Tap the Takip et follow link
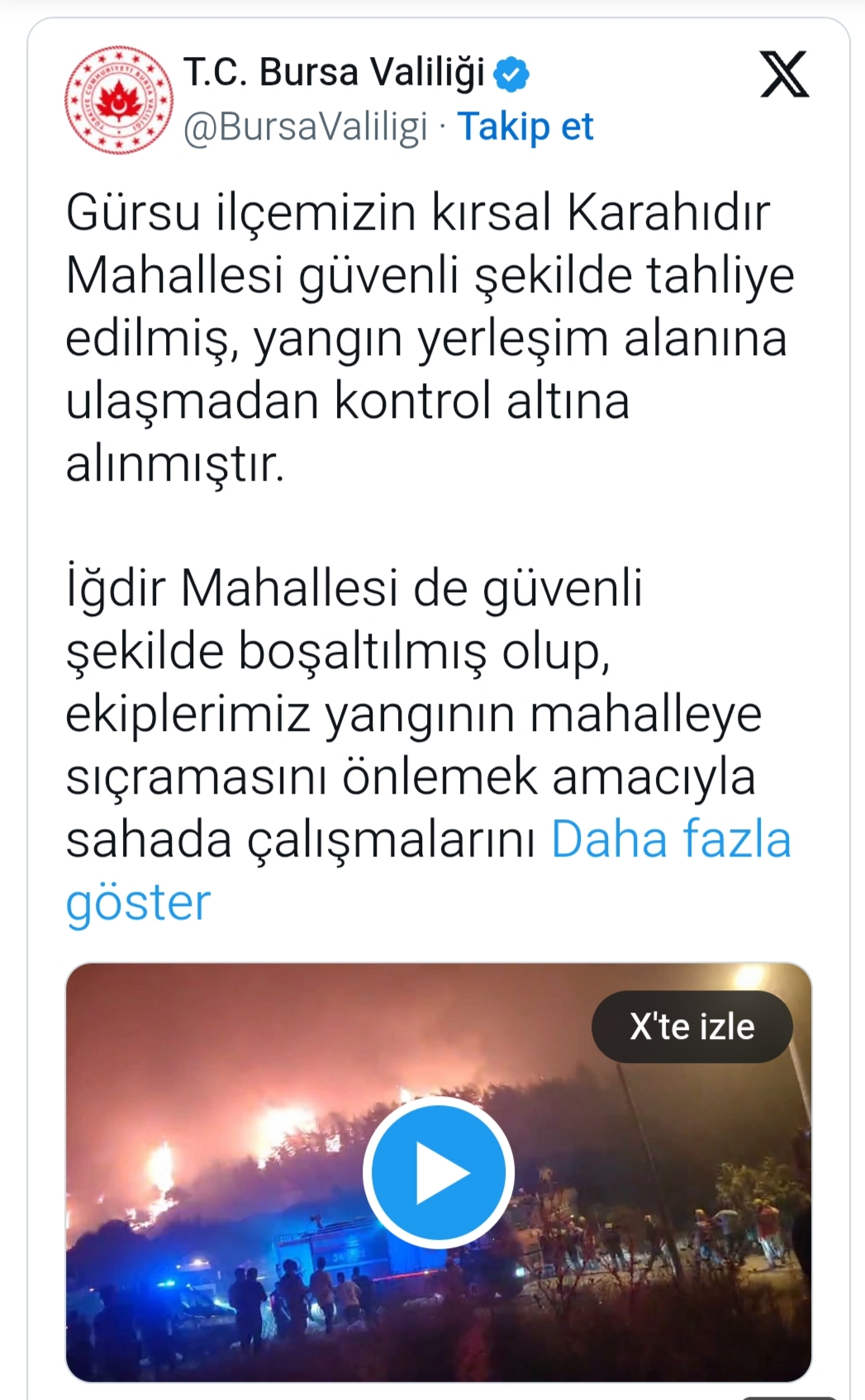This screenshot has height=1400, width=865. pos(525,126)
